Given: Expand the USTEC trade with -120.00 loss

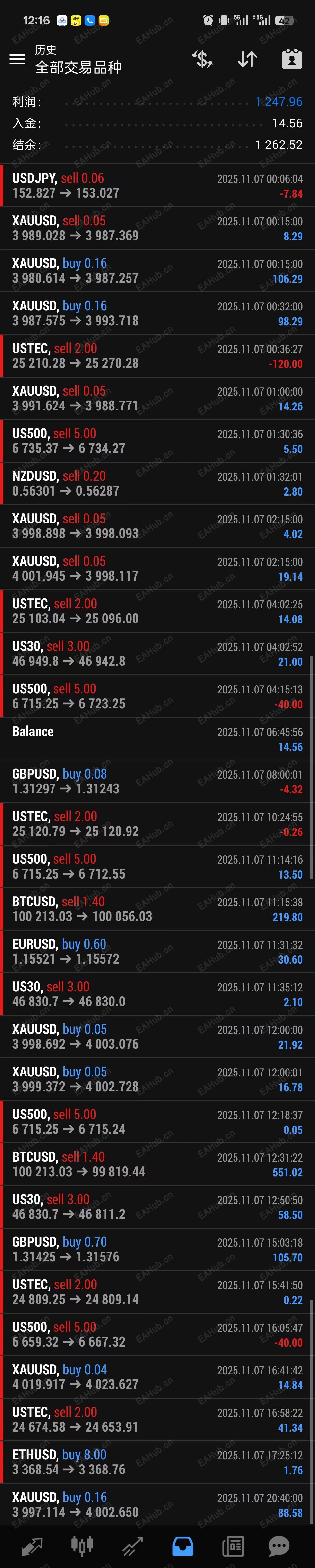Looking at the screenshot, I should (157, 356).
